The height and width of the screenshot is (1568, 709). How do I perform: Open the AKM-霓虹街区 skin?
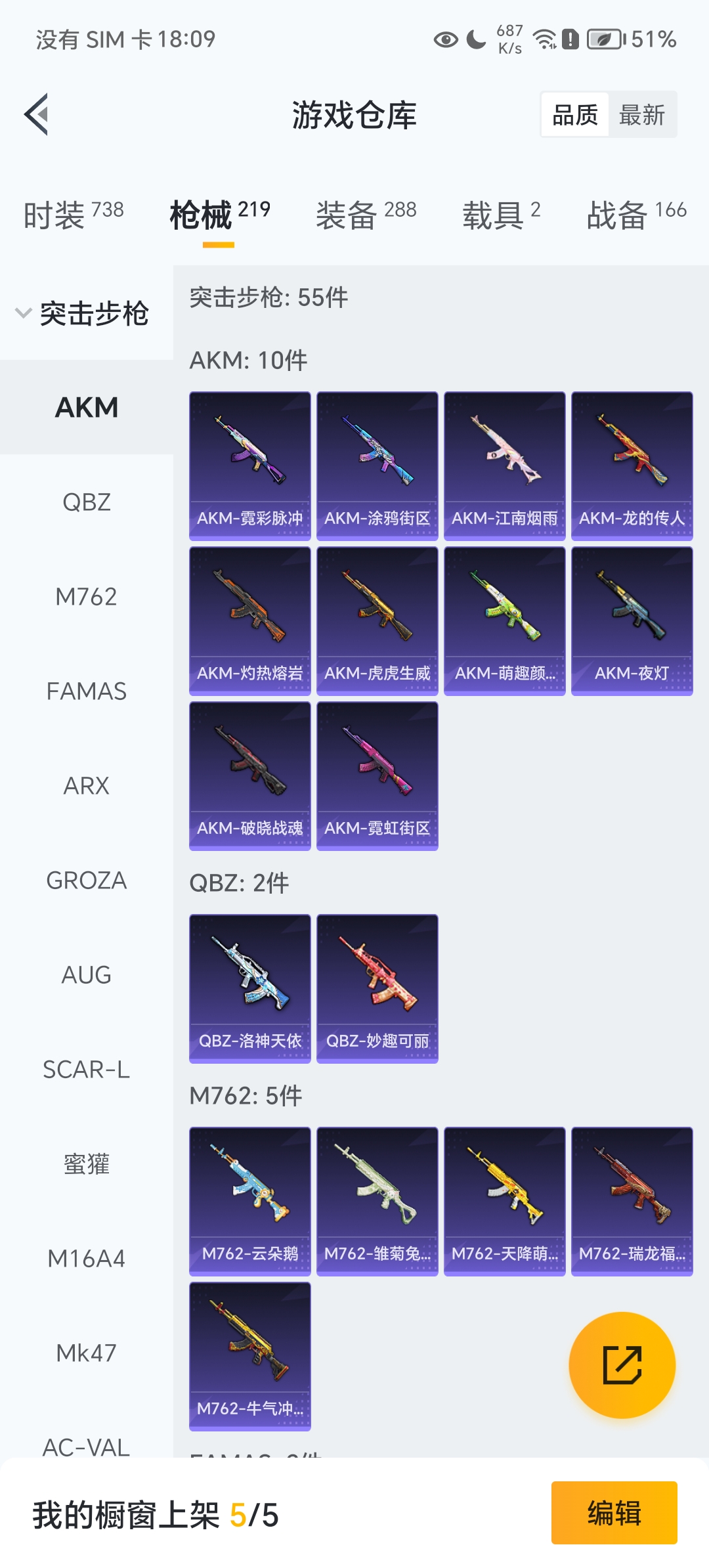pyautogui.click(x=377, y=776)
